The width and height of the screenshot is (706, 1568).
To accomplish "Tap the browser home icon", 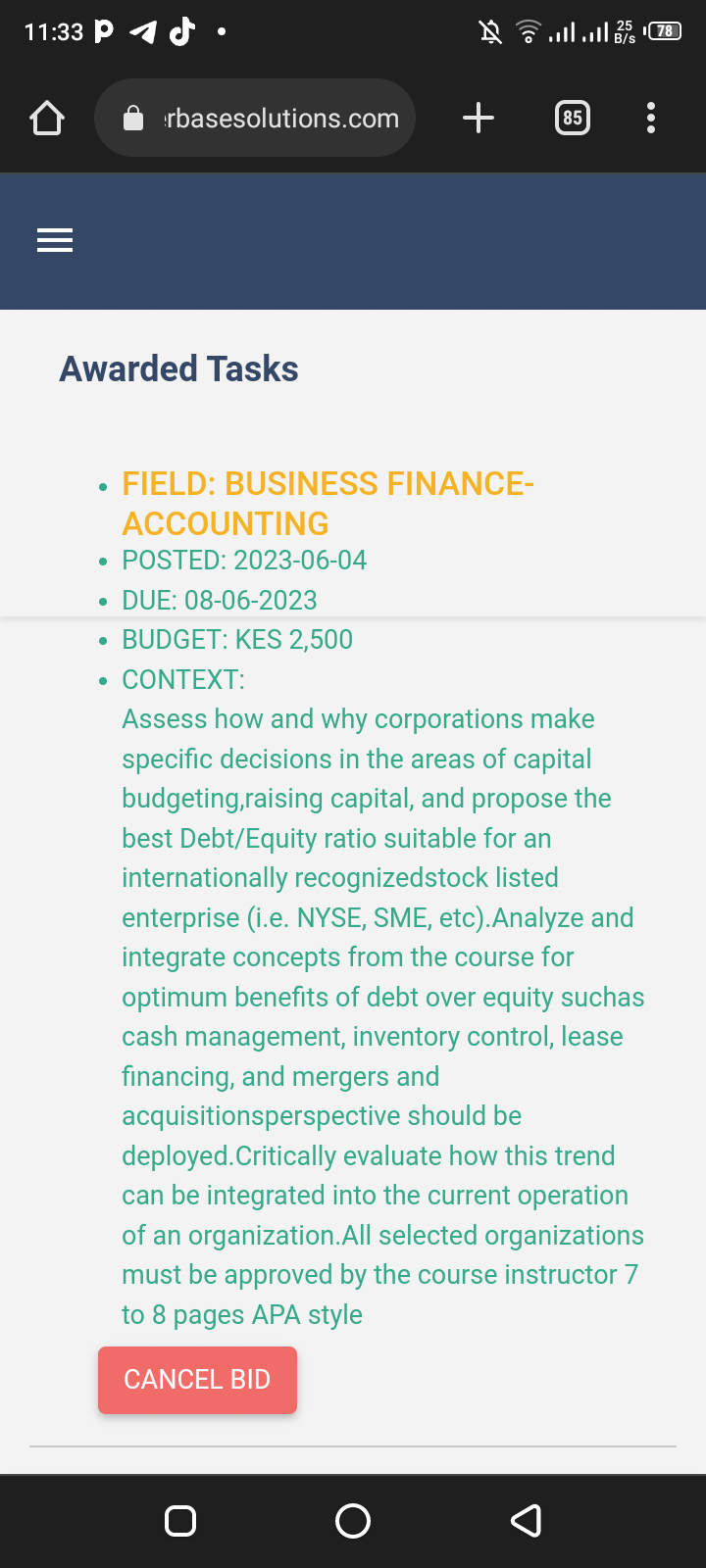I will (47, 119).
